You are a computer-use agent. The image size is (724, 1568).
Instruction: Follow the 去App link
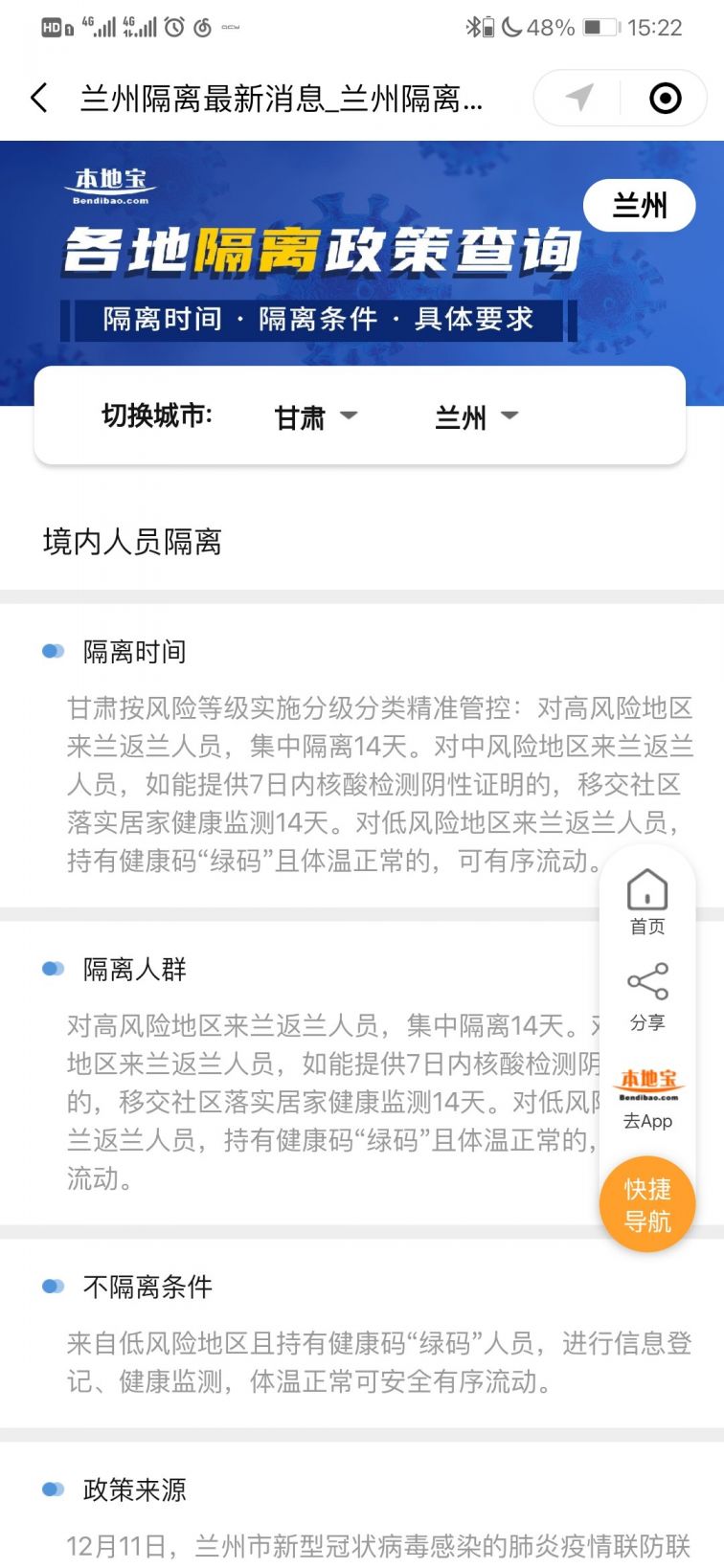coord(647,1121)
